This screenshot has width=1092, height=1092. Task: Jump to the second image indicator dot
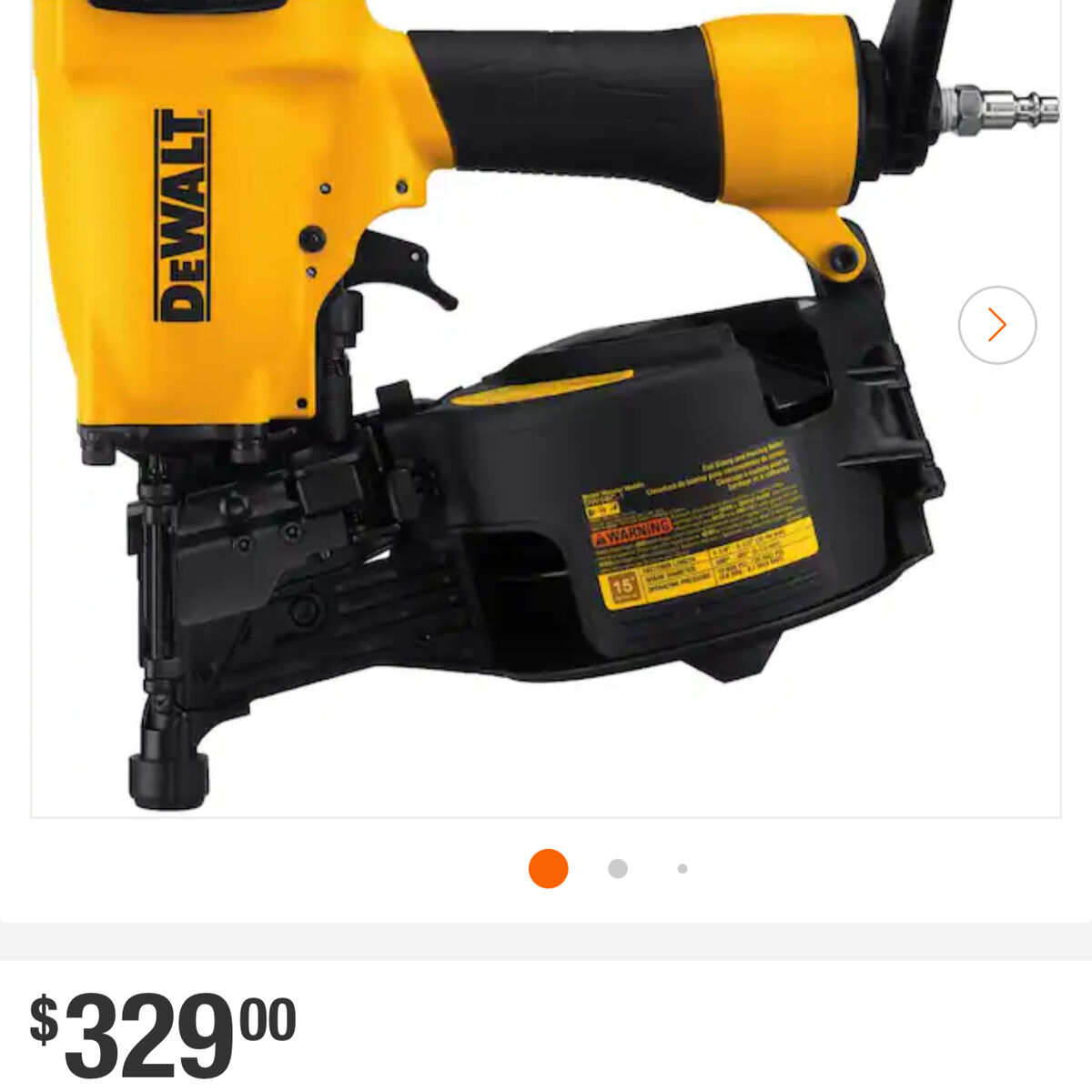(x=618, y=868)
